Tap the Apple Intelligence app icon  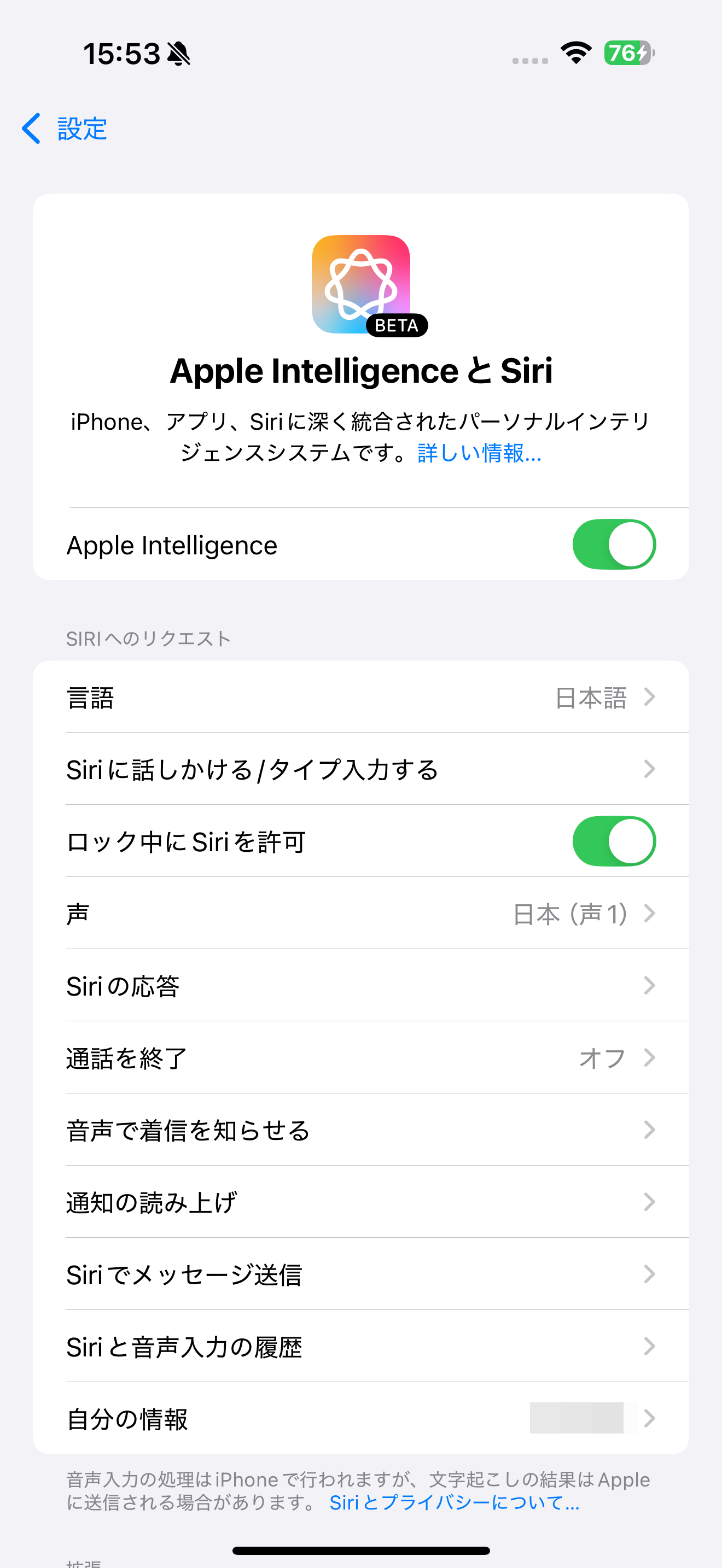coord(361,284)
